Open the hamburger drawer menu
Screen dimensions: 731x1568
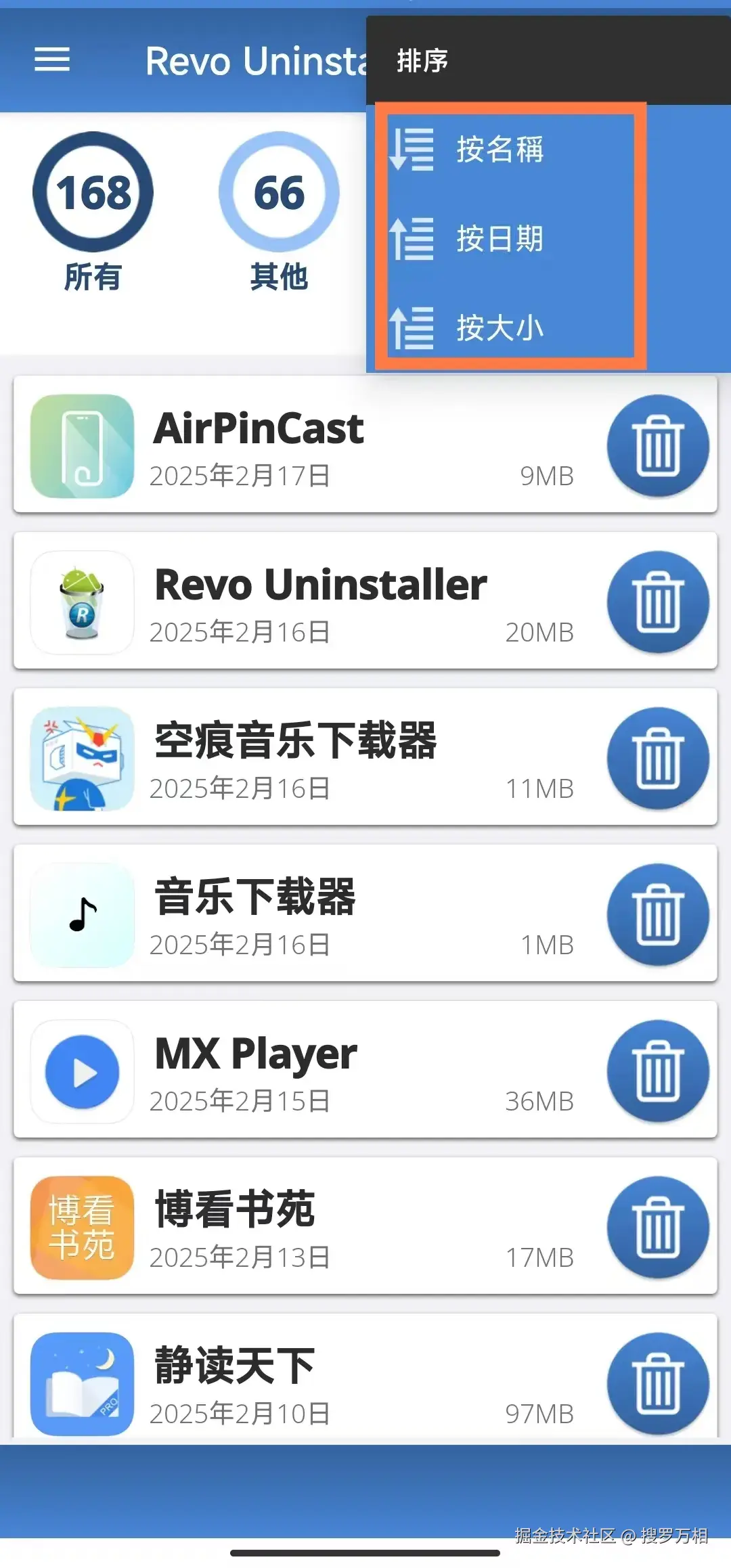coord(52,60)
